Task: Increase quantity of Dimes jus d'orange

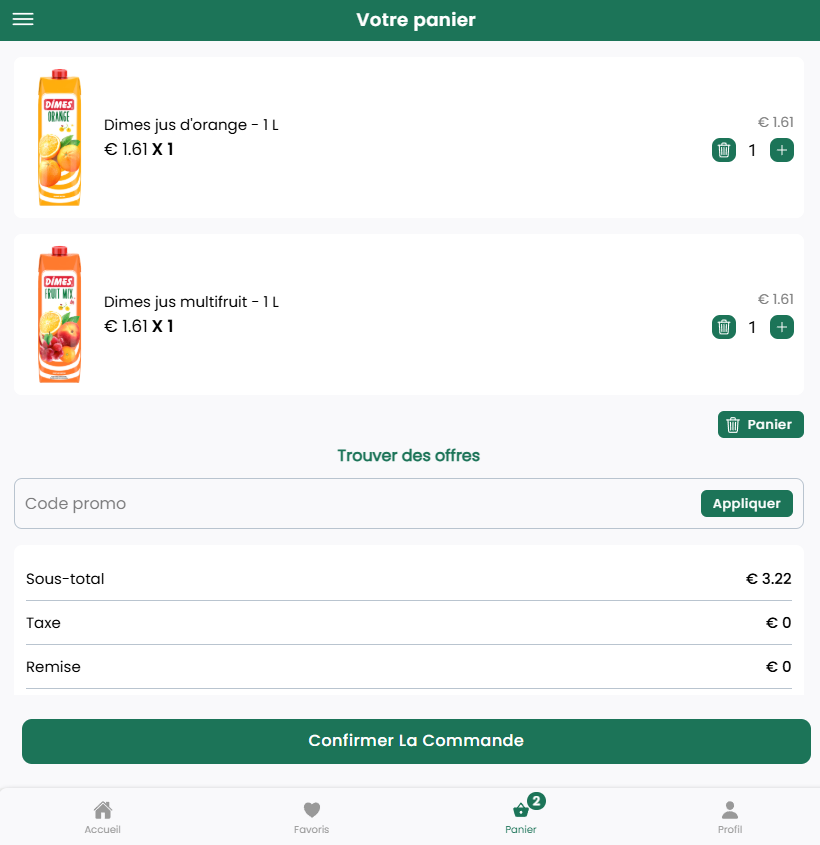Action: coord(782,150)
